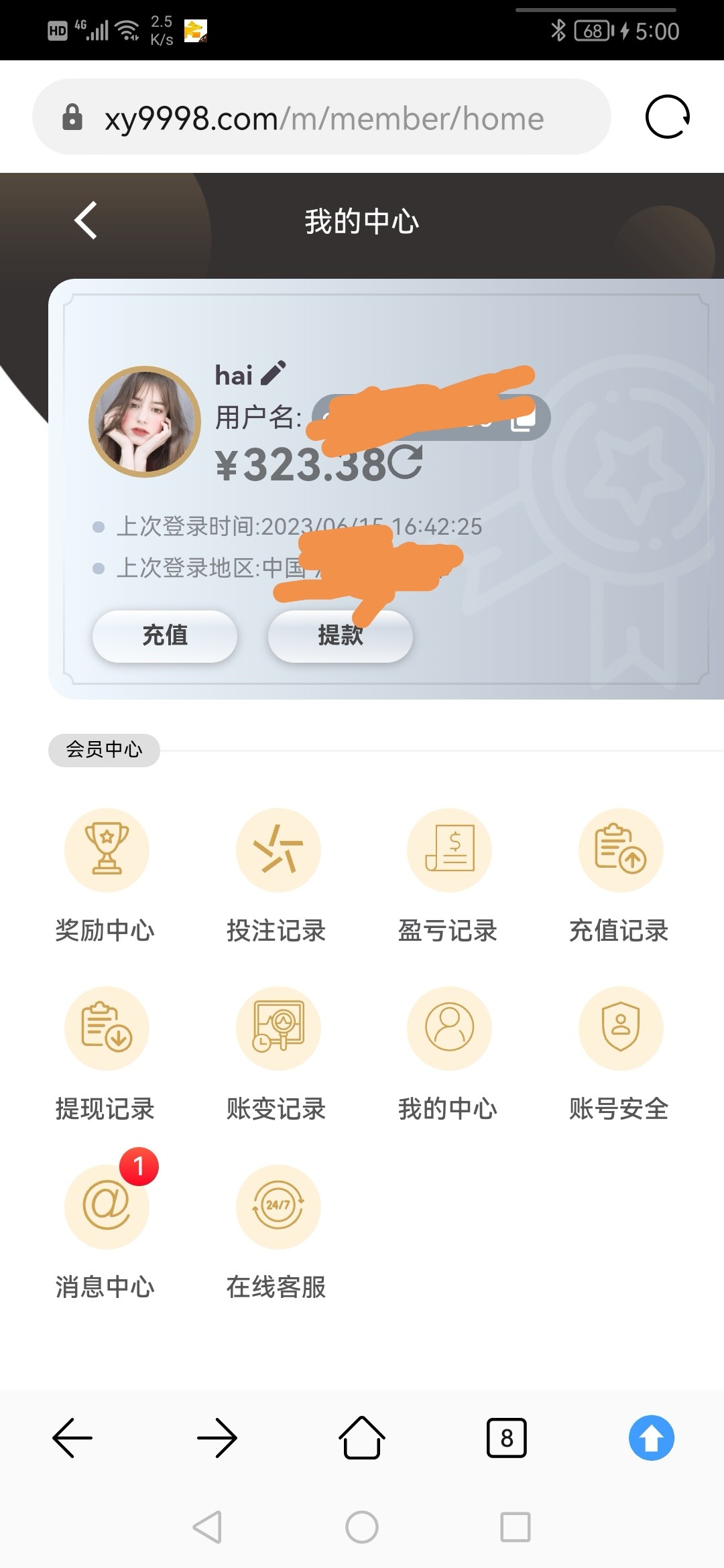Open the 投注记录 betting records icon

278,850
